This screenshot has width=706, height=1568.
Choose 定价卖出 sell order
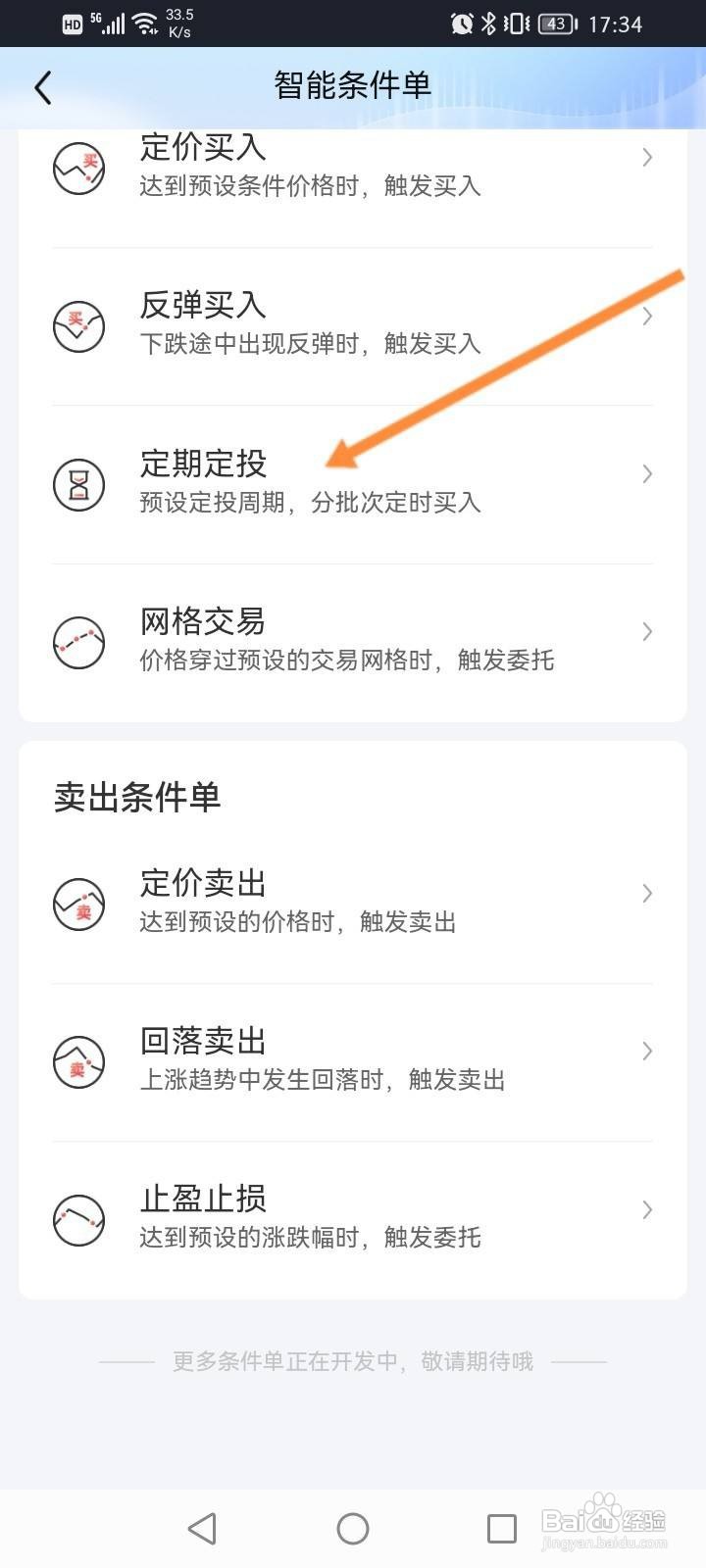353,903
